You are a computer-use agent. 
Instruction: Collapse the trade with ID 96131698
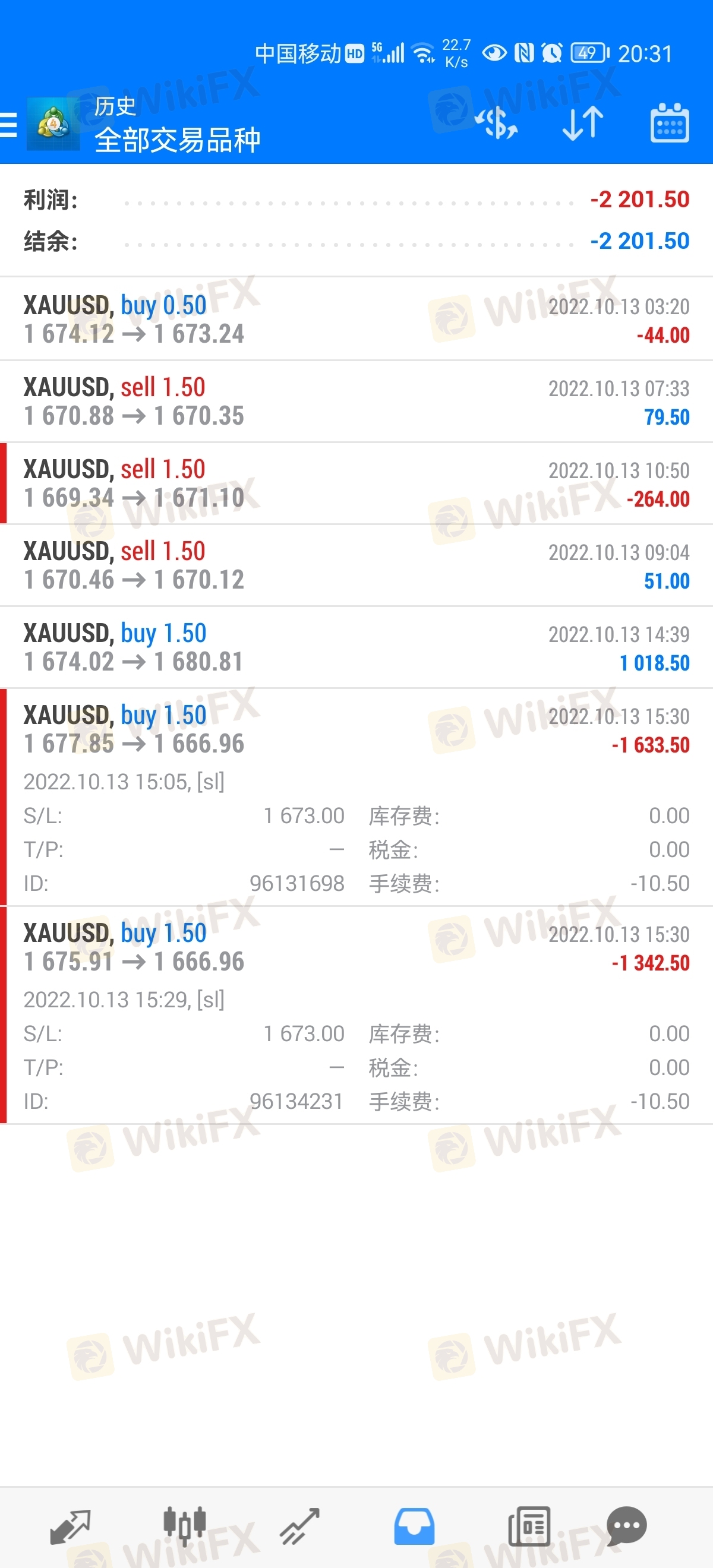(x=356, y=798)
